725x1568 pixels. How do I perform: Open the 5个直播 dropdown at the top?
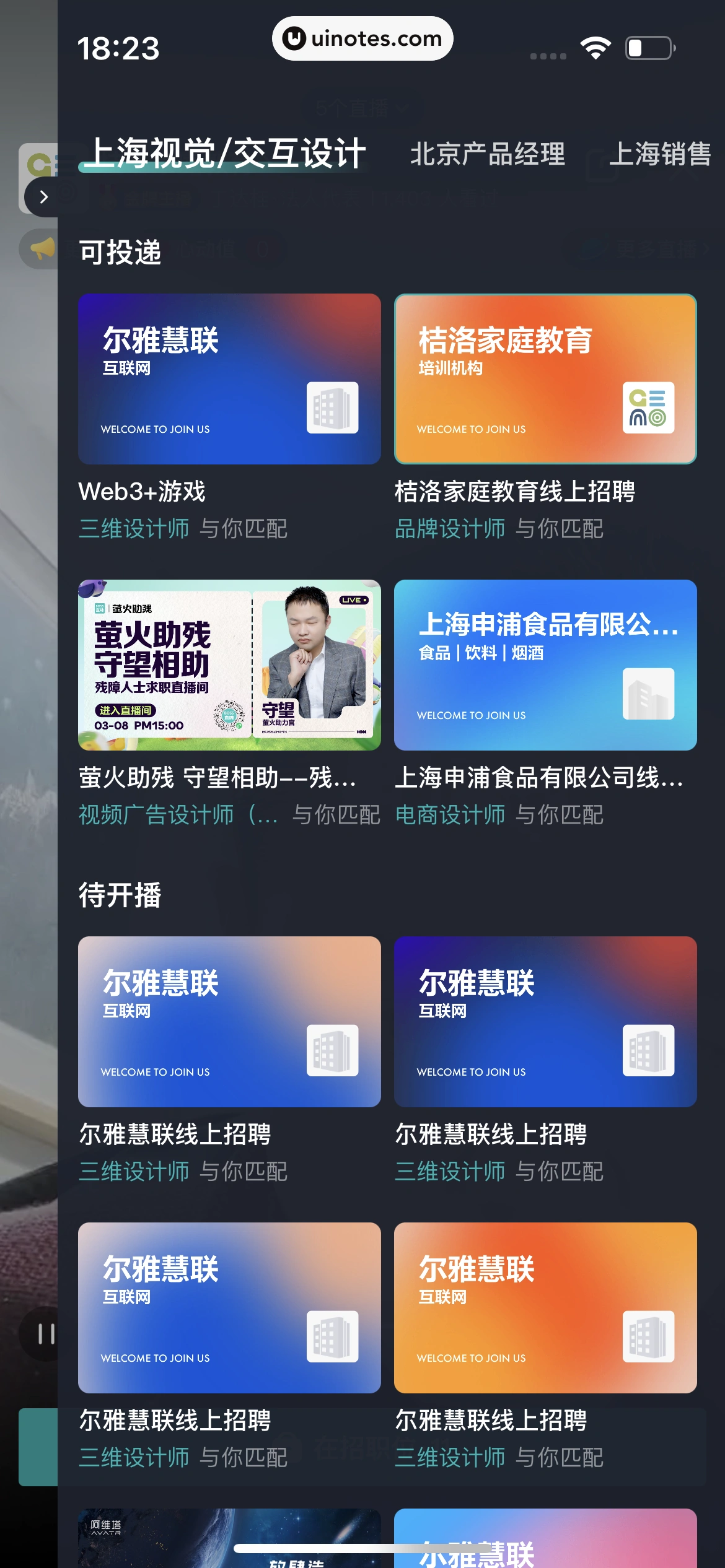[x=362, y=107]
